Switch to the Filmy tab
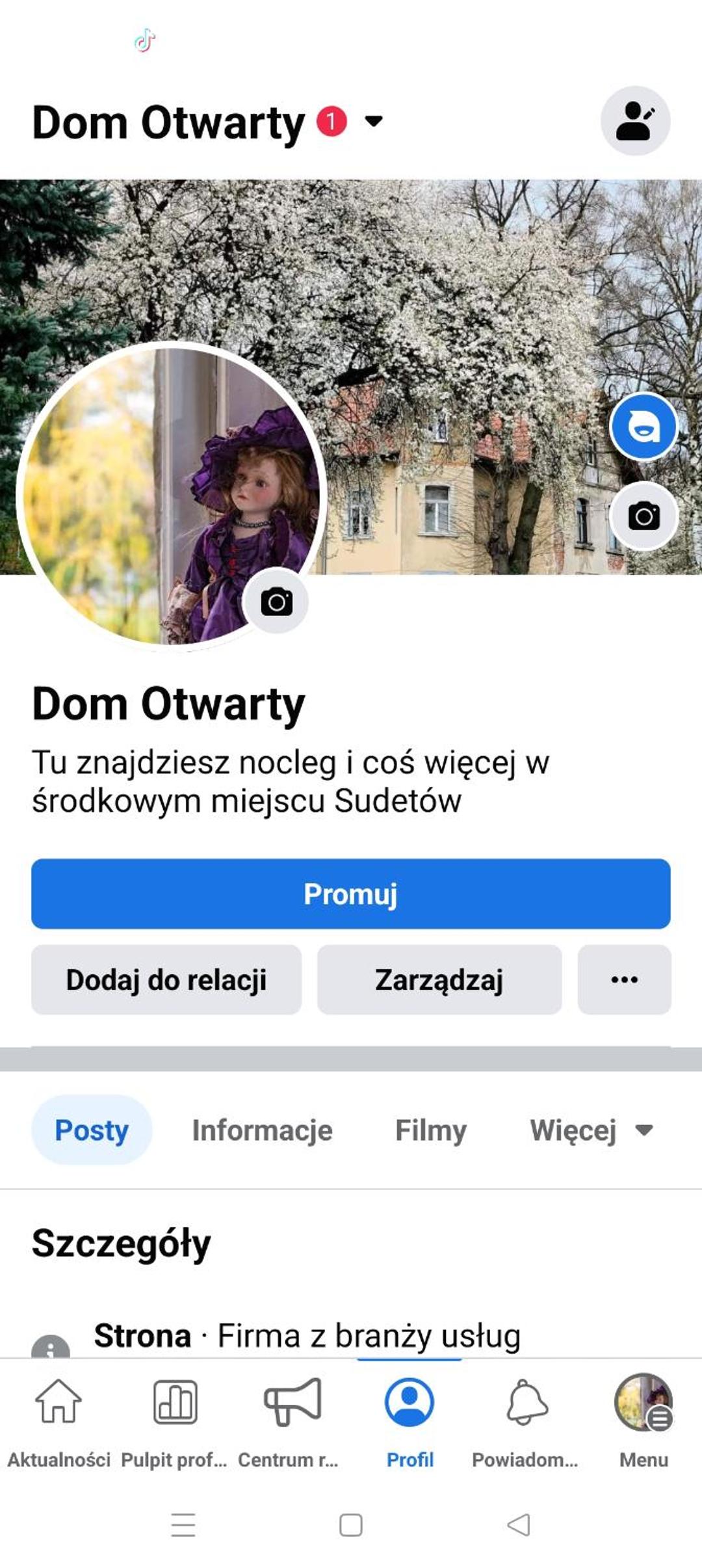This screenshot has height=1568, width=702. coord(431,1130)
